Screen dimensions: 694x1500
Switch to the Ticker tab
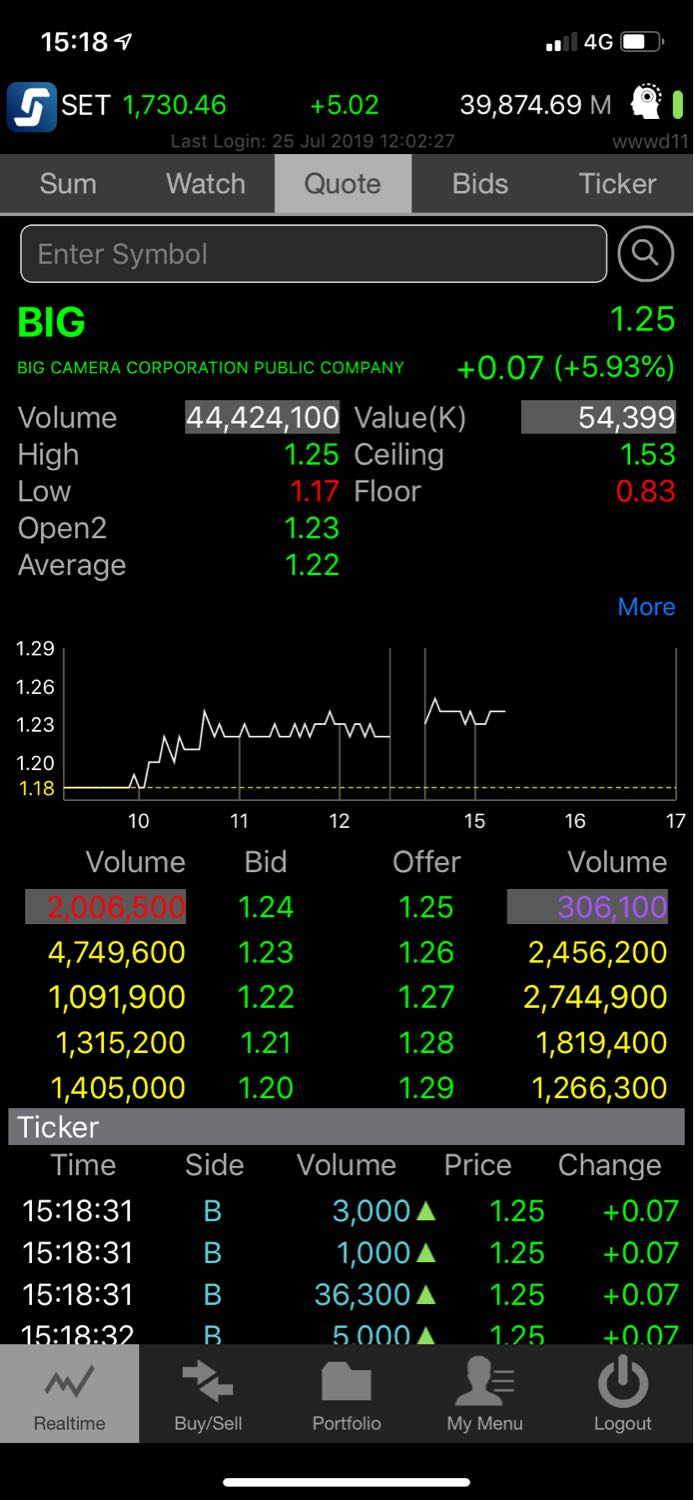pos(617,184)
